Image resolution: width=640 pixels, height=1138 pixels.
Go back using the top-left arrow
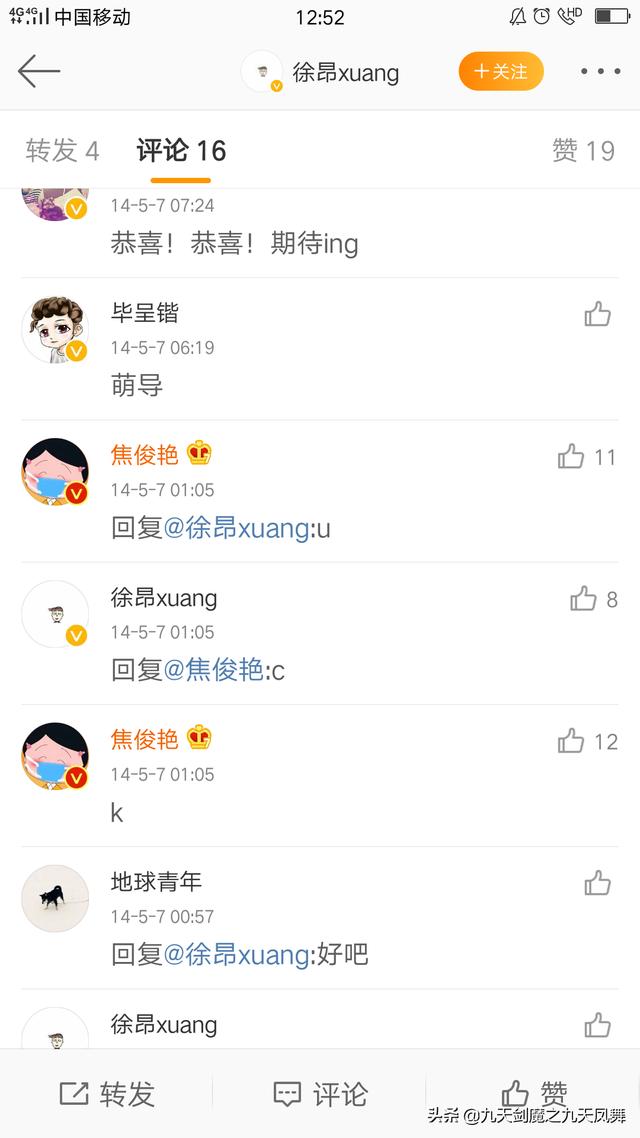(39, 71)
